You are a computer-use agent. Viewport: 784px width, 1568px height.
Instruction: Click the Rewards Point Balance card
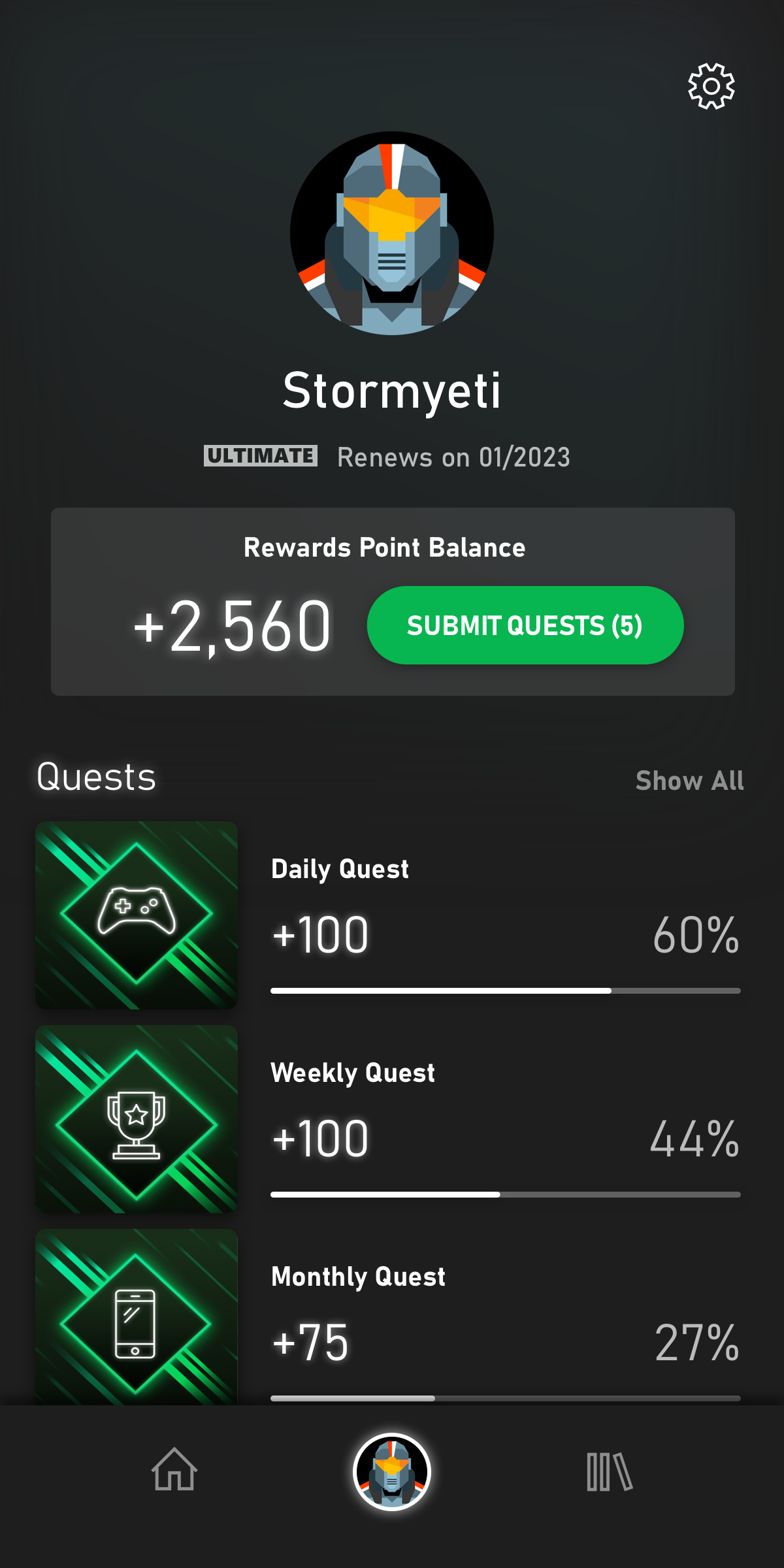(392, 597)
